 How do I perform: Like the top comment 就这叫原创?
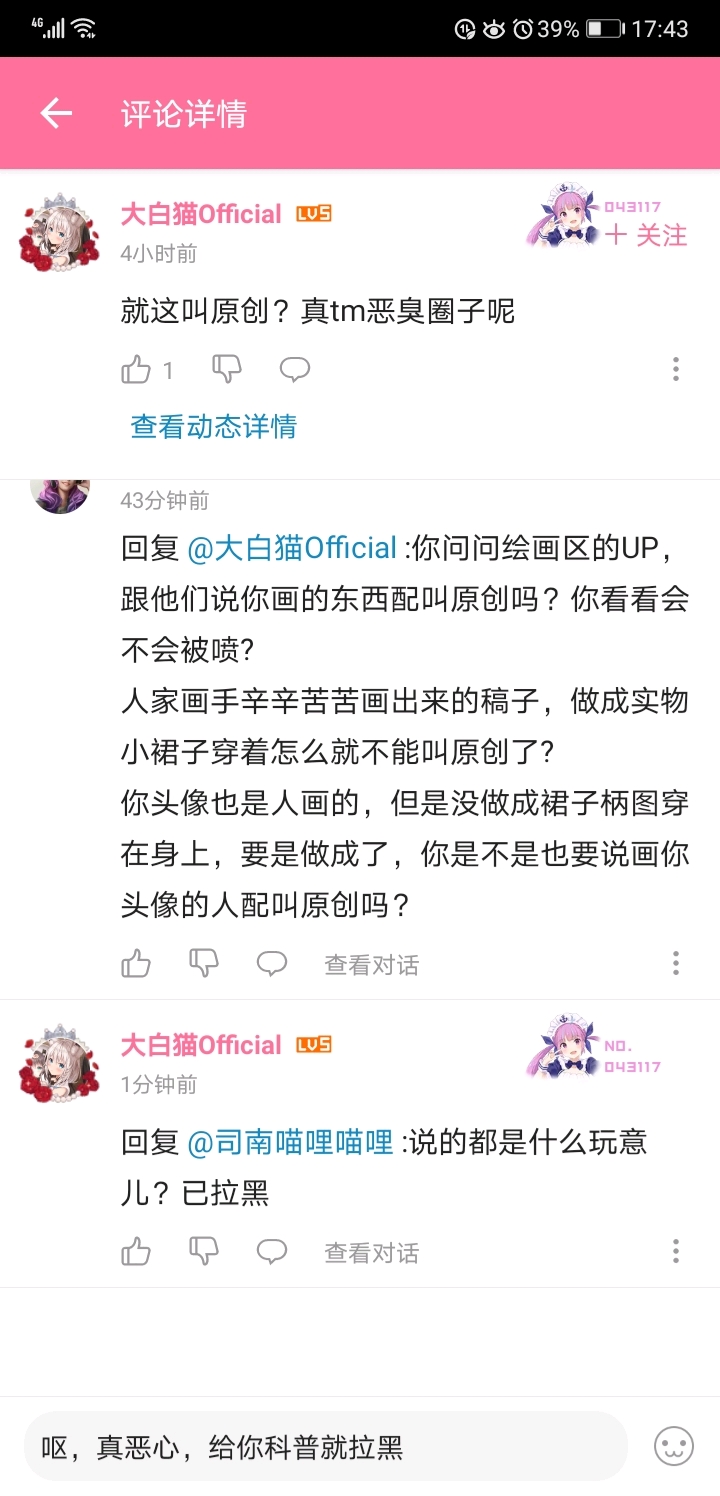coord(136,370)
